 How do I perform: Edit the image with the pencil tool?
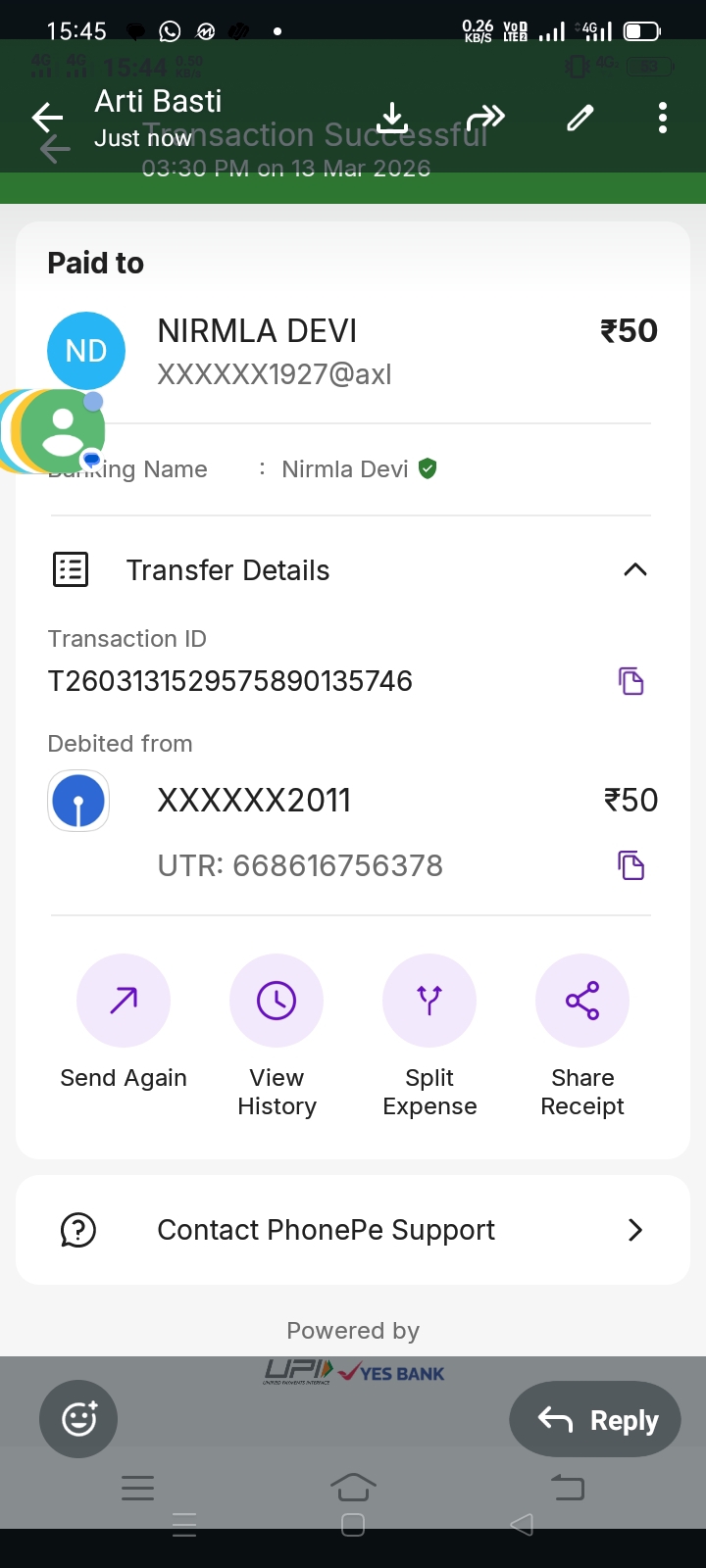click(580, 119)
